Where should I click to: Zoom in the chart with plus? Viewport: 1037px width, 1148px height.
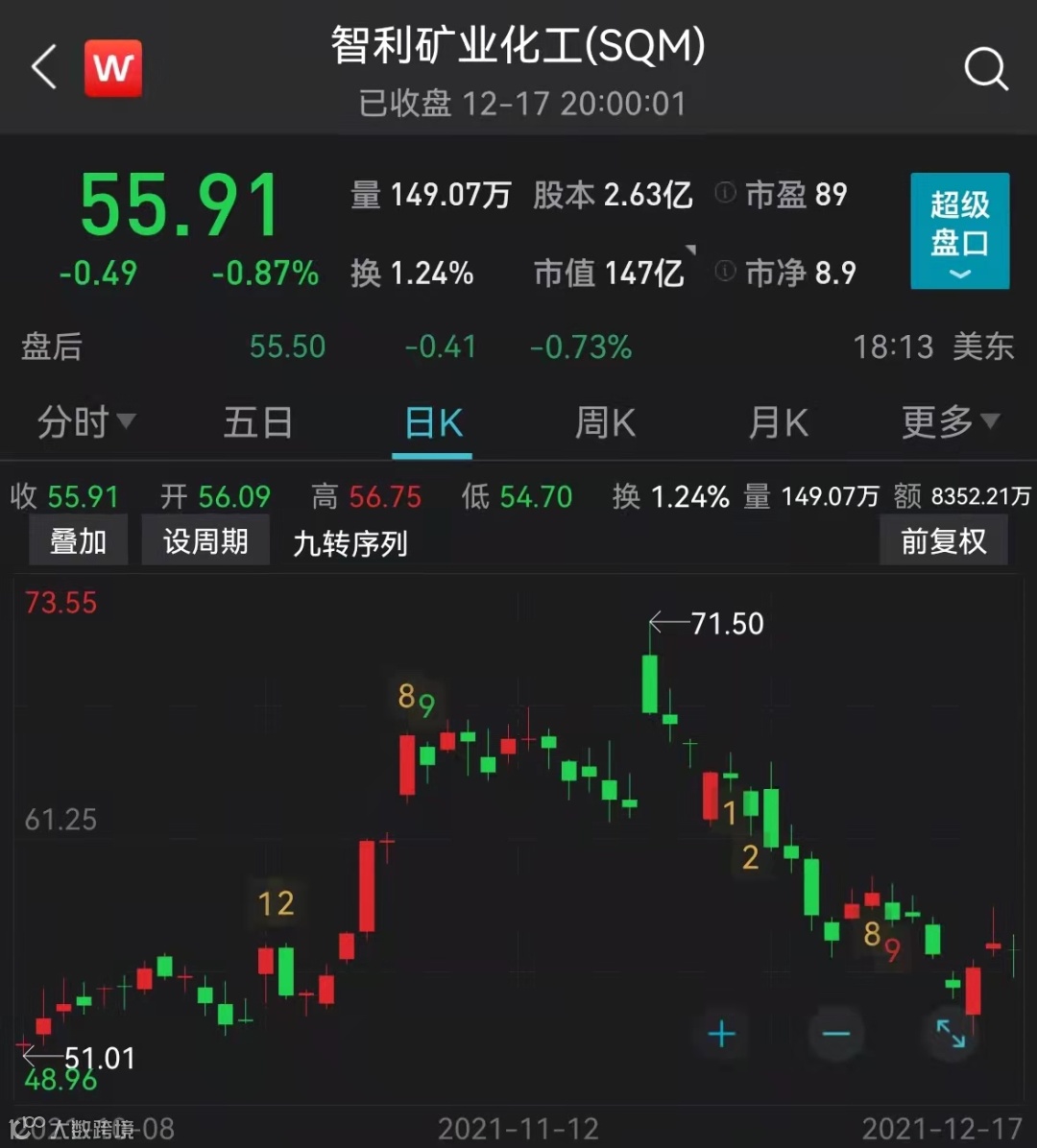point(721,1034)
